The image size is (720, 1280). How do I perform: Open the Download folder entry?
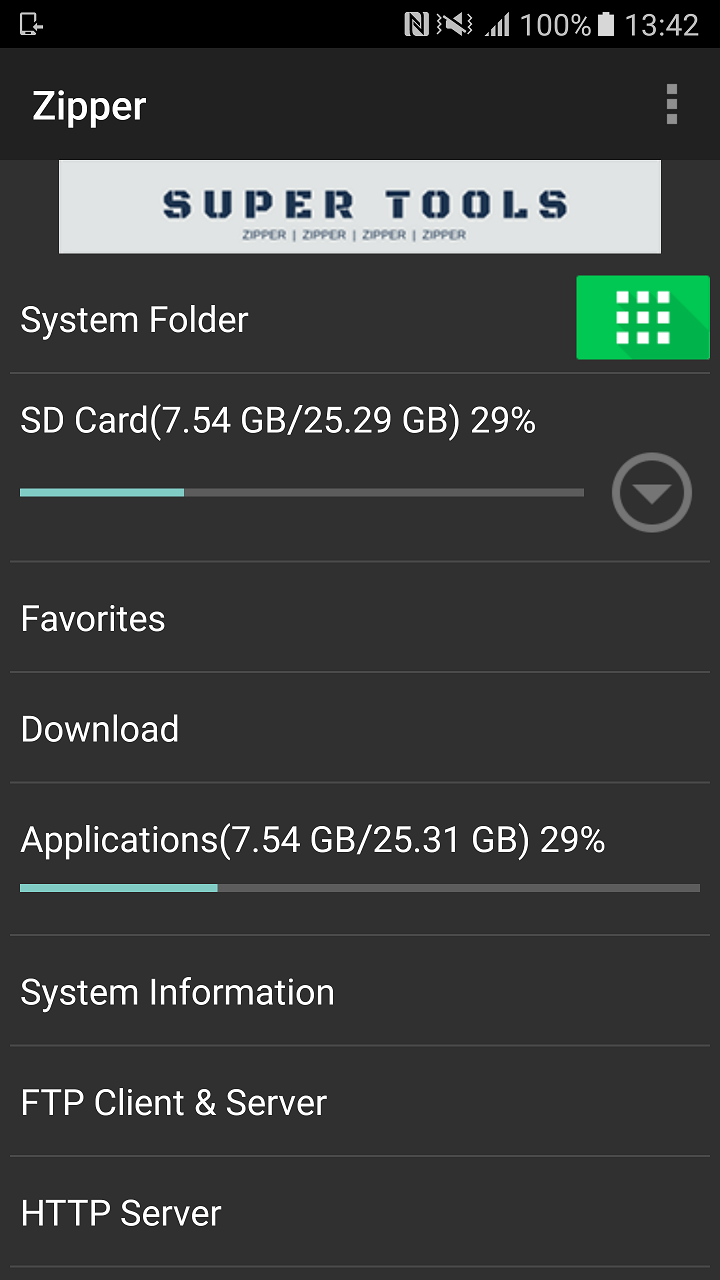[99, 728]
